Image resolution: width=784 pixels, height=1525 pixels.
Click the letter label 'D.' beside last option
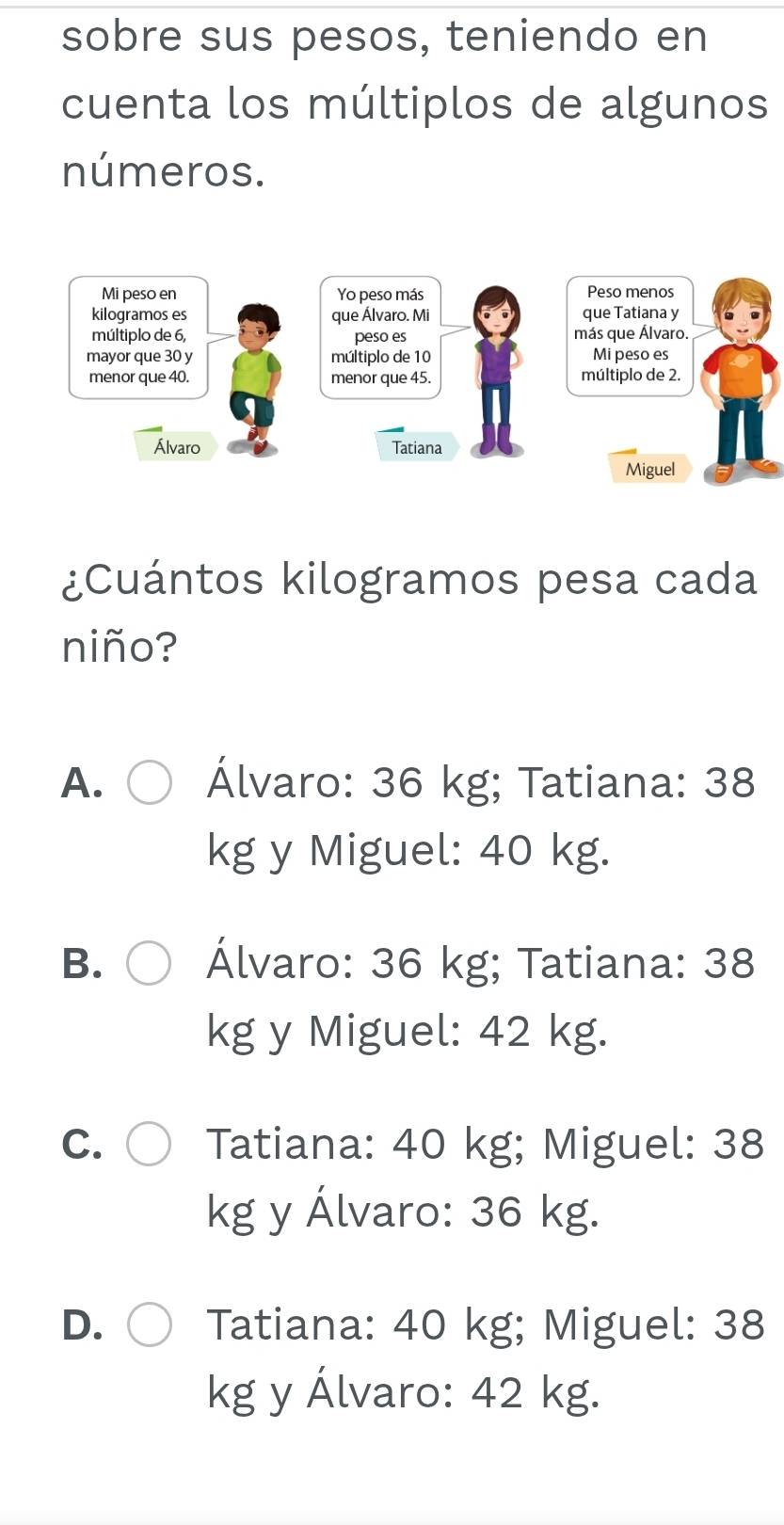point(83,1324)
